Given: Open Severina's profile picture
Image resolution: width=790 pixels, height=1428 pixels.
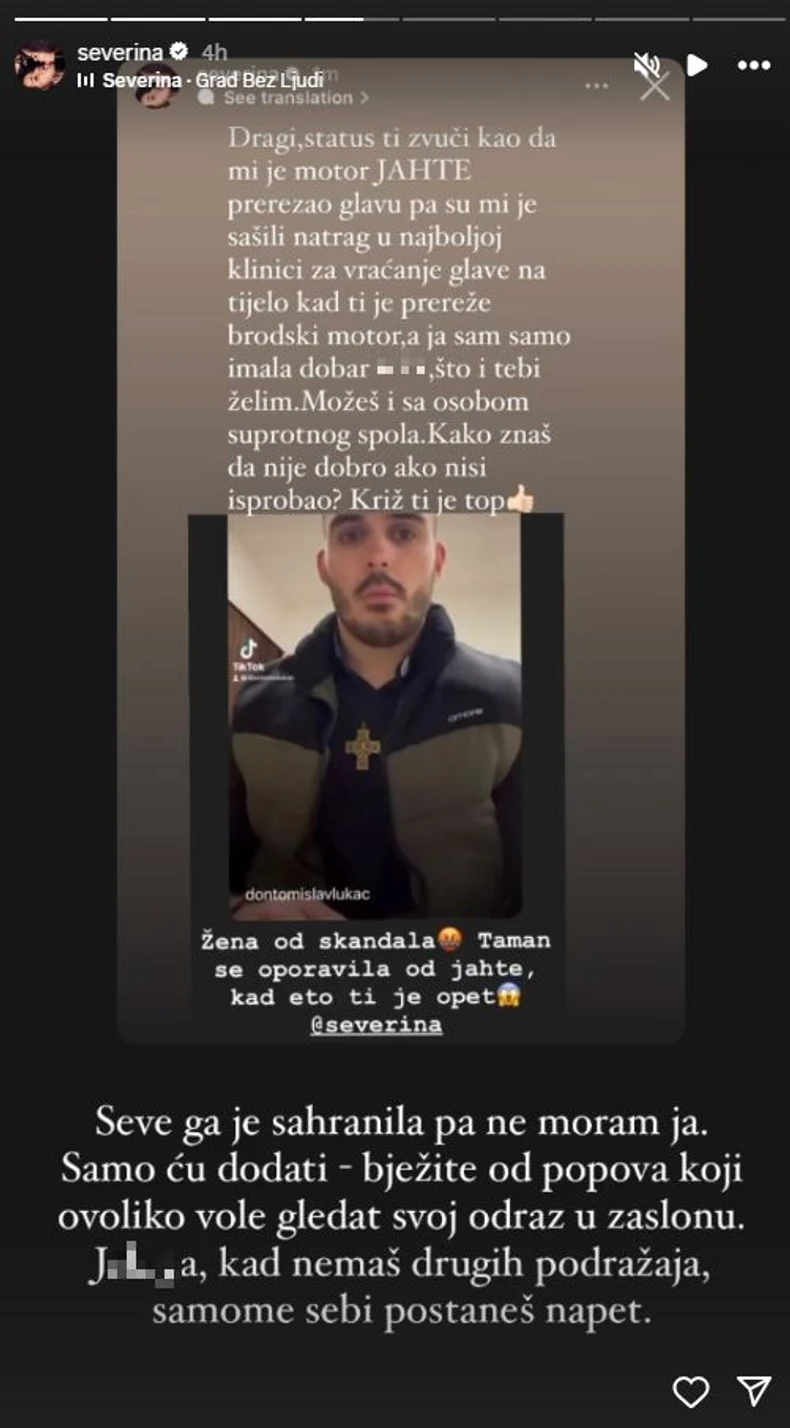Looking at the screenshot, I should 39,65.
